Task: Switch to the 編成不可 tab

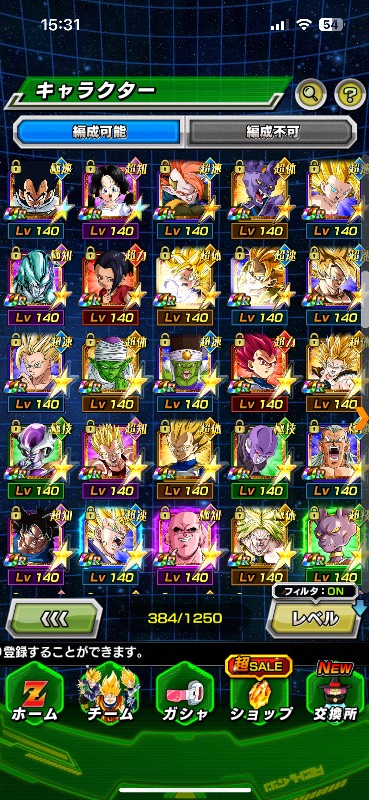Action: point(272,132)
